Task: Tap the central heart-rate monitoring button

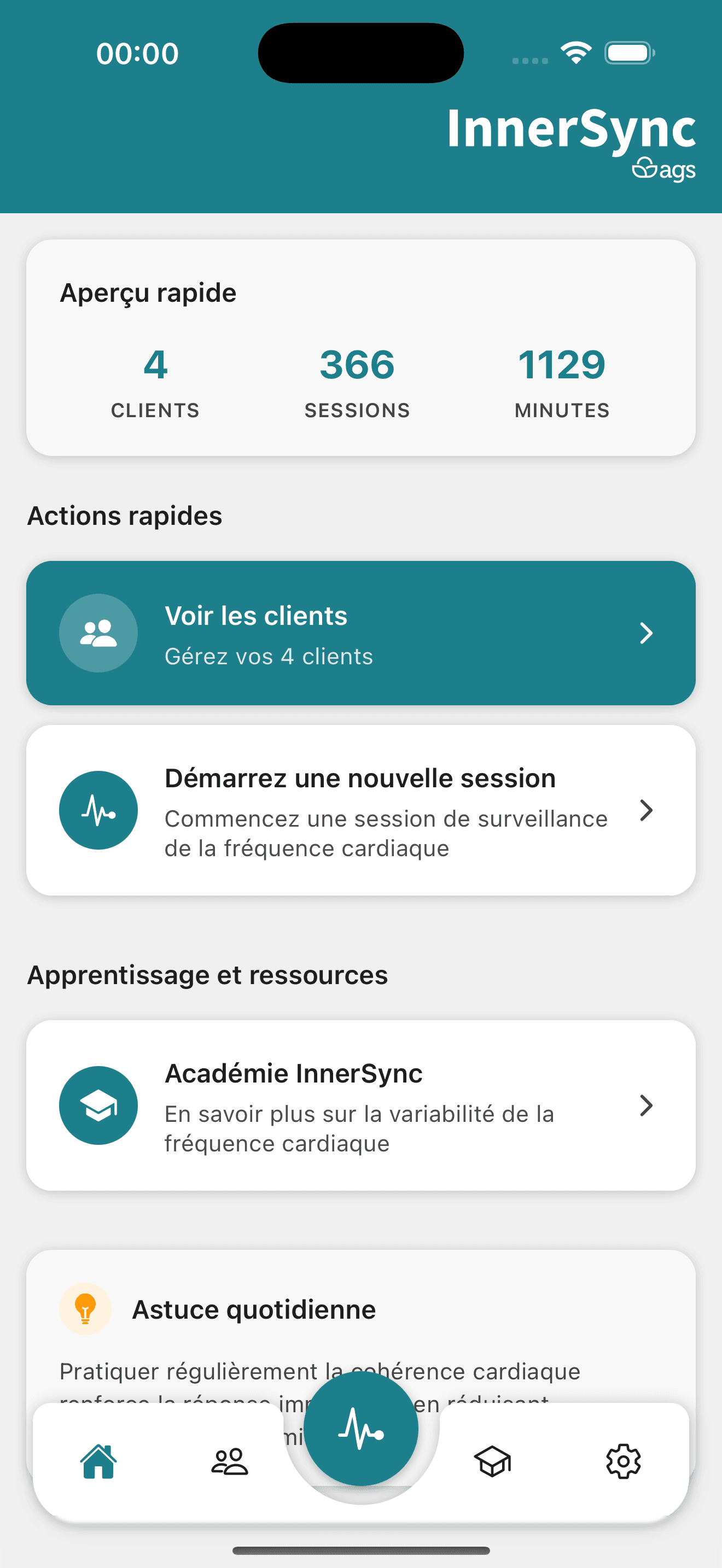Action: 361,1429
